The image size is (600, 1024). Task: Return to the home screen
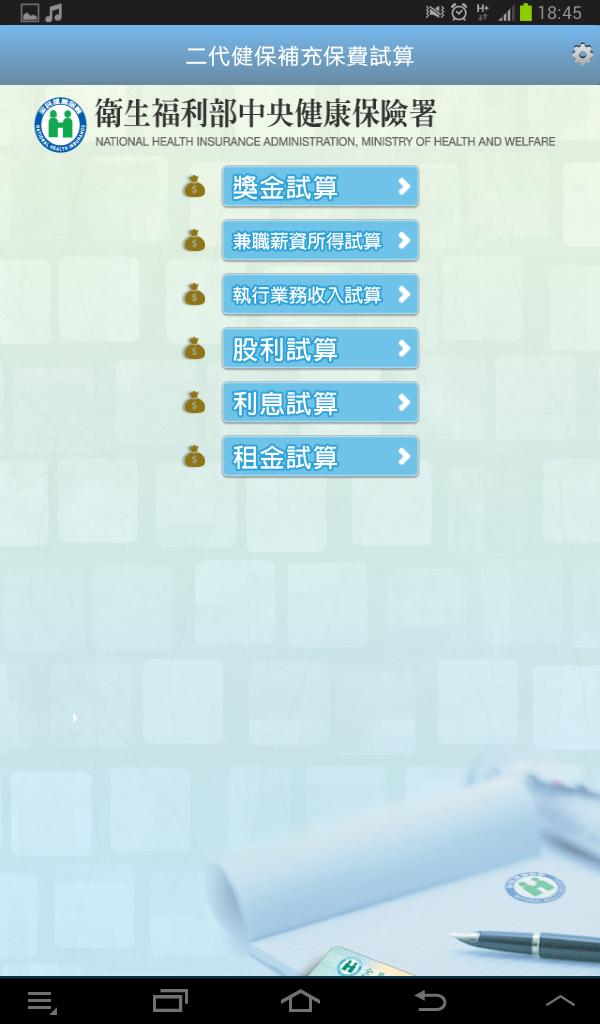click(x=300, y=1000)
